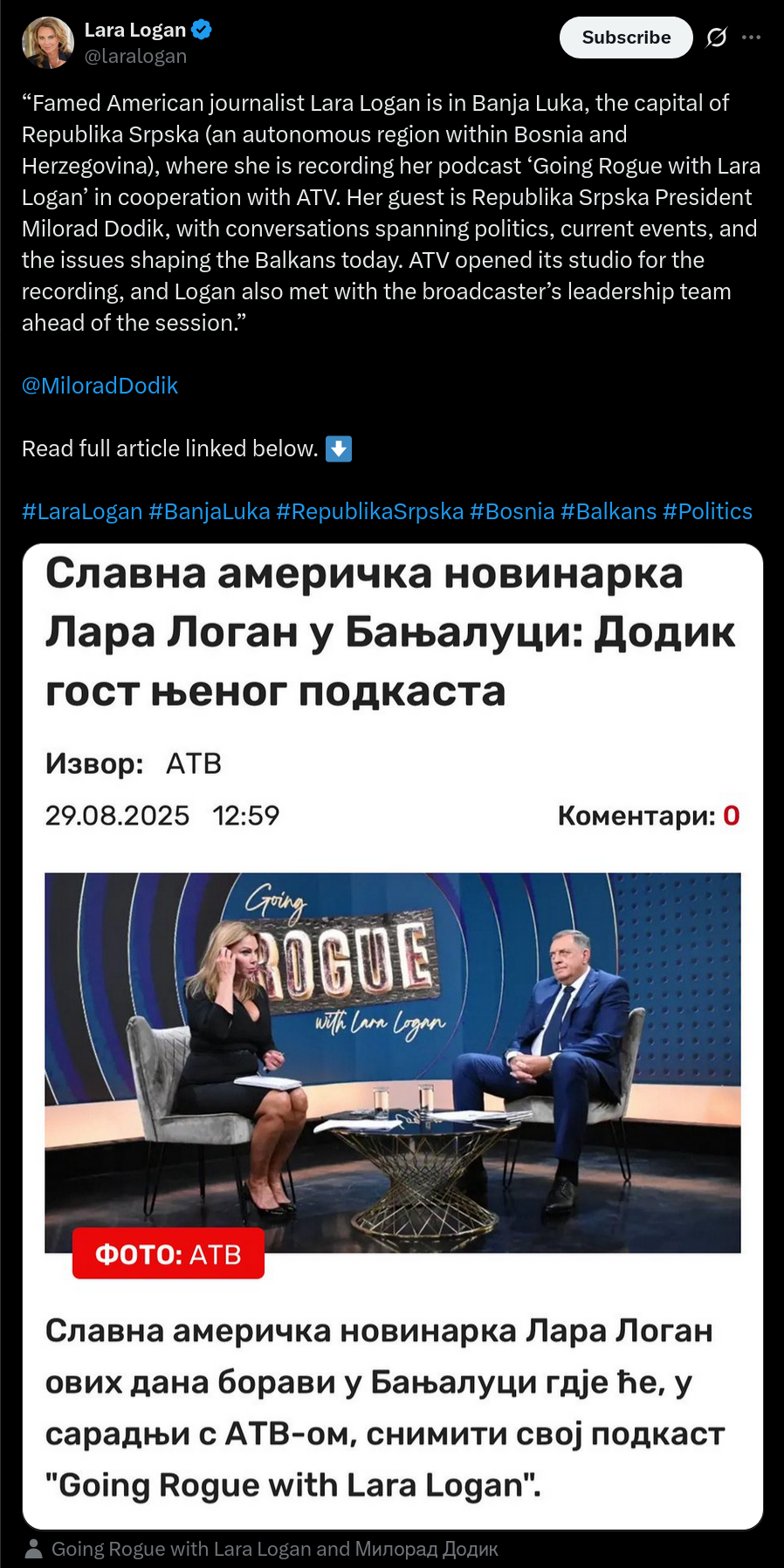This screenshot has width=784, height=1568.
Task: View the people tagged in the photo
Action: (261, 1549)
